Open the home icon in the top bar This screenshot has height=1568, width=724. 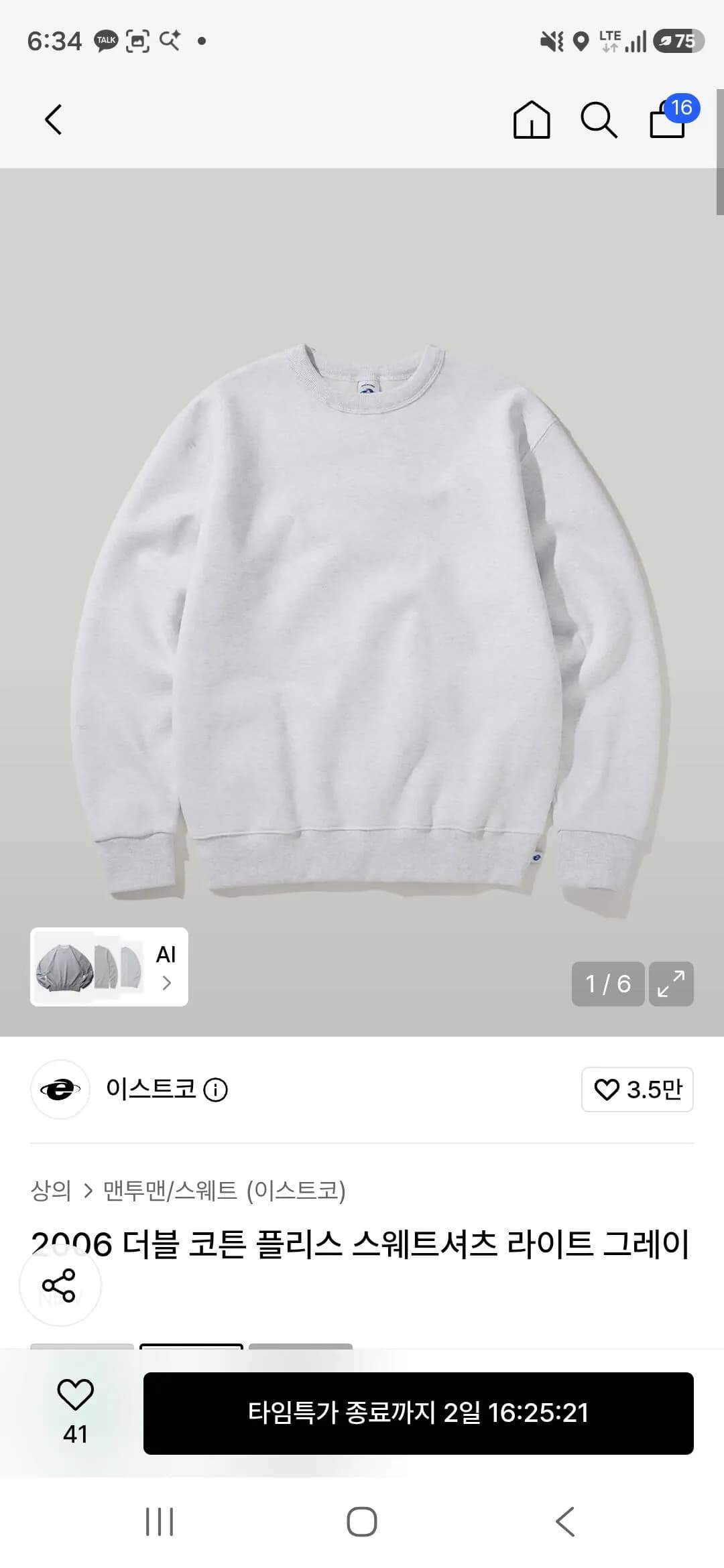[x=532, y=120]
